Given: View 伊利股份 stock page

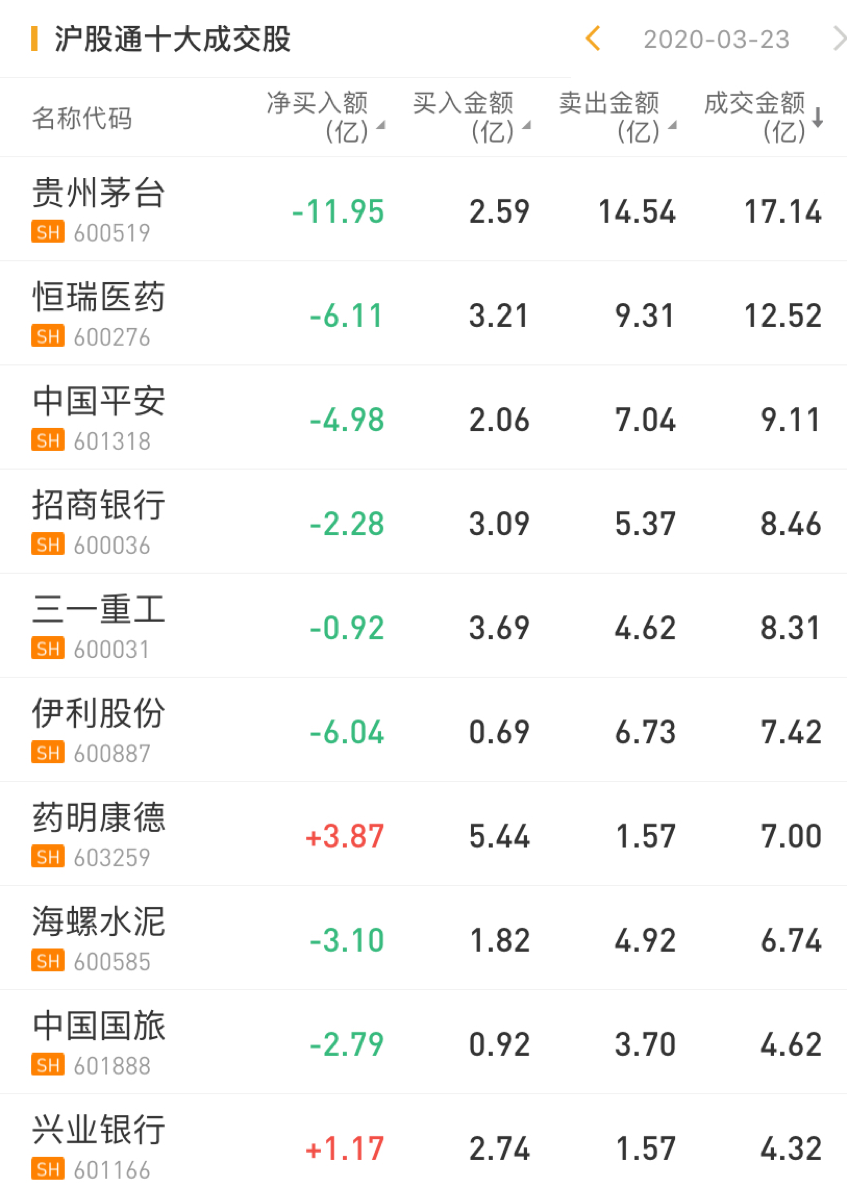Looking at the screenshot, I should (x=98, y=729).
